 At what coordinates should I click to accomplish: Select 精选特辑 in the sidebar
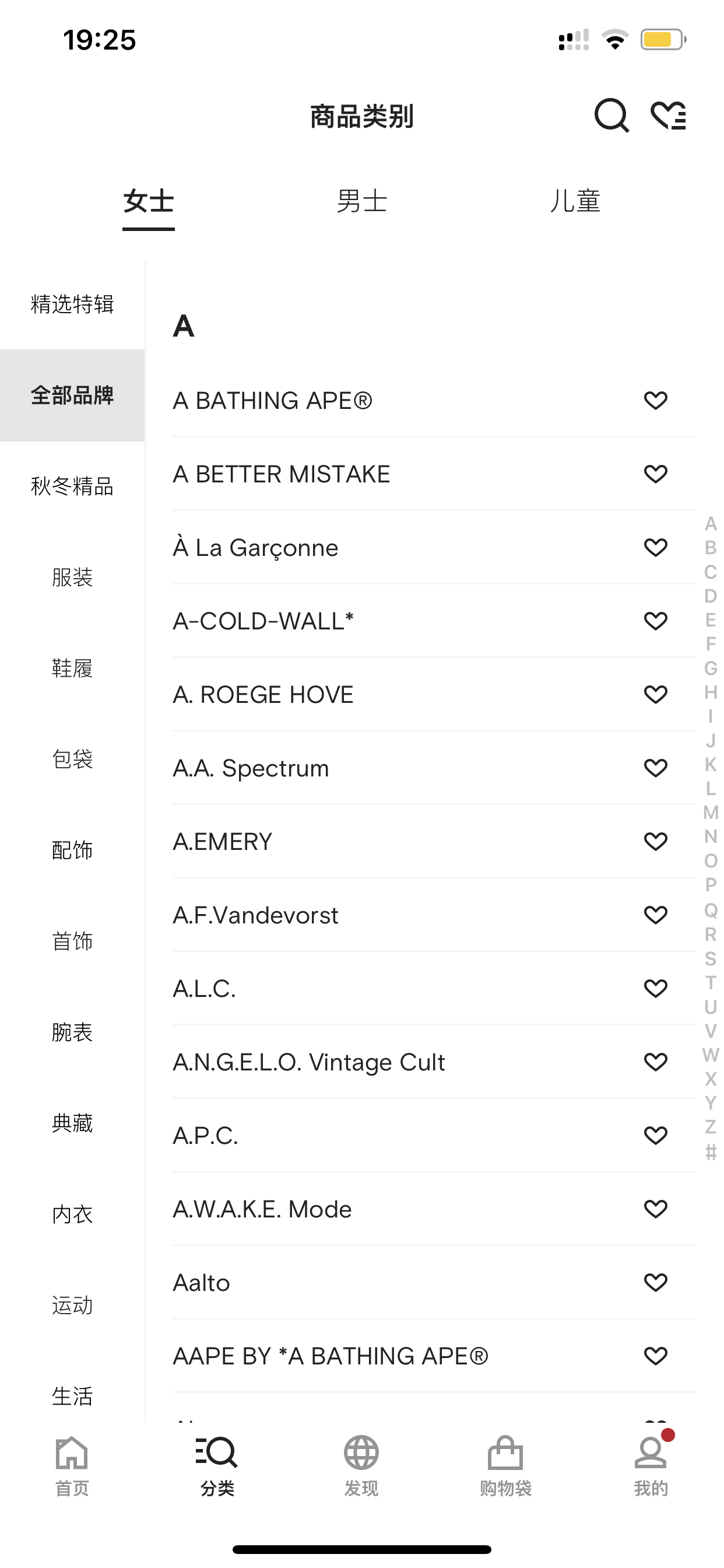coord(72,304)
